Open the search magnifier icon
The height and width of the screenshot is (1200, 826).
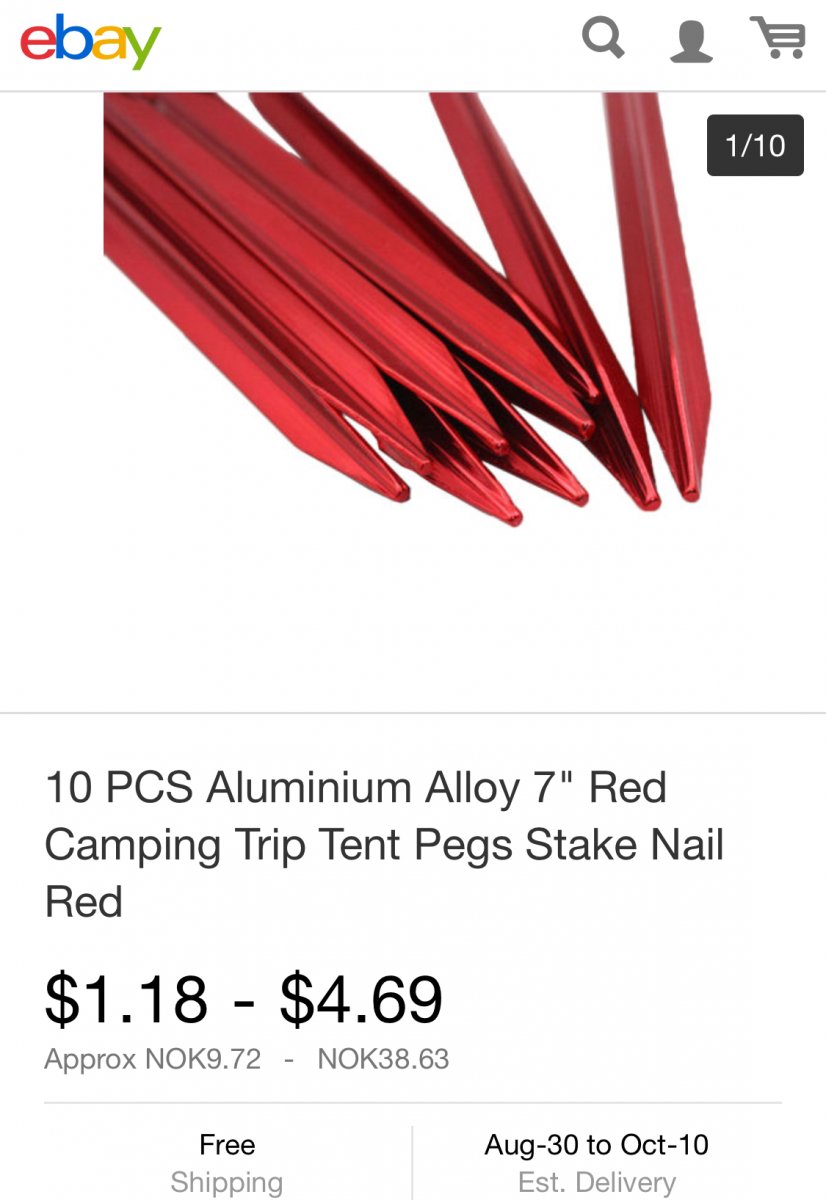pos(603,40)
